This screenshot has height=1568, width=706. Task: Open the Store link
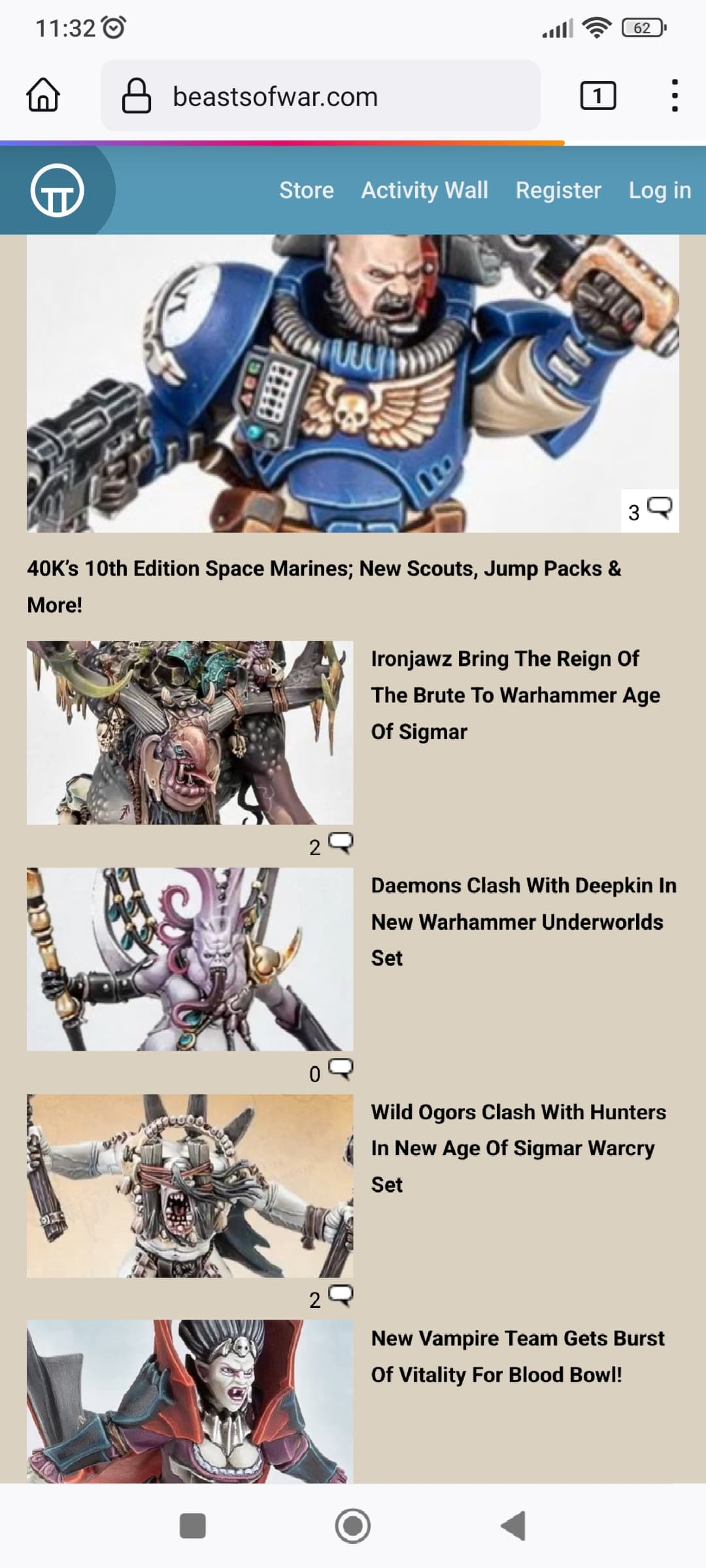coord(307,190)
